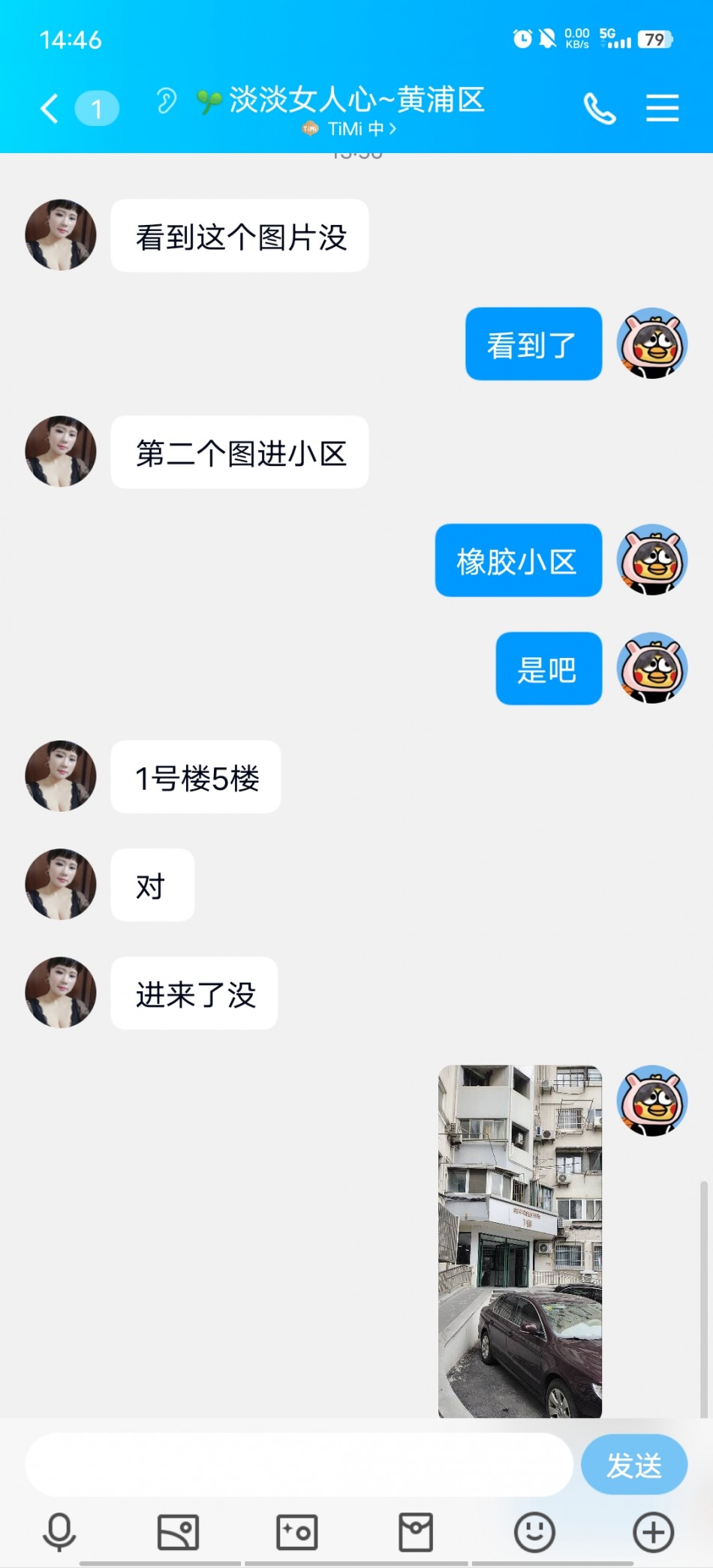Start a voice call with this contact
Screen dimensions: 713x1568
tap(599, 110)
